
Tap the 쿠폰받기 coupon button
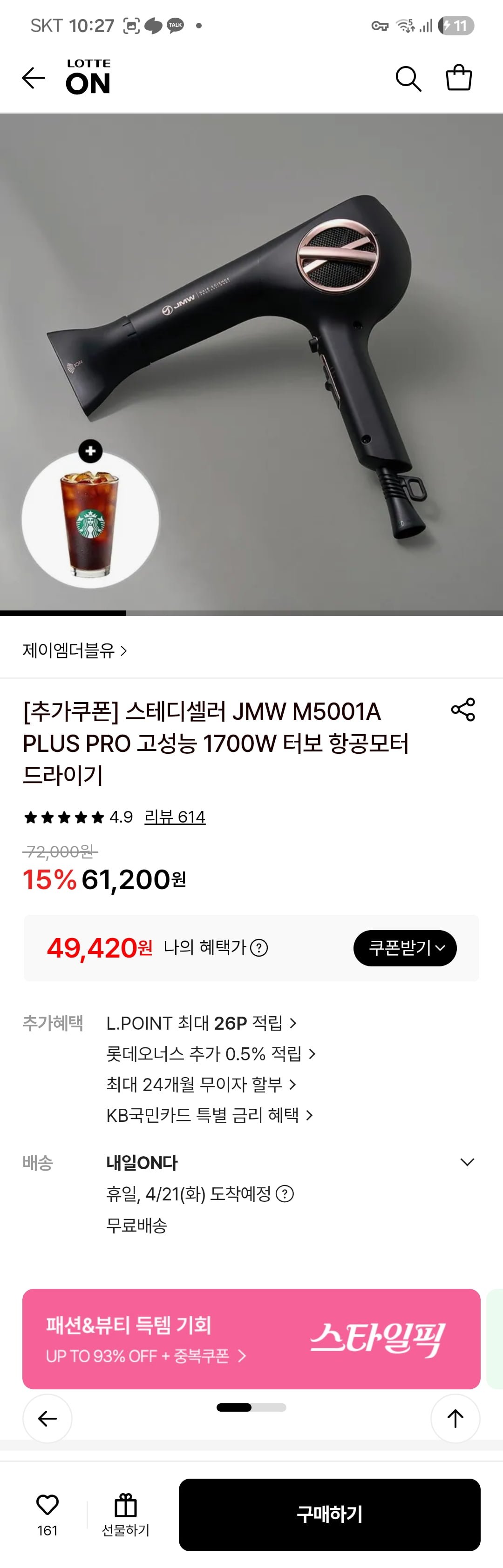405,948
